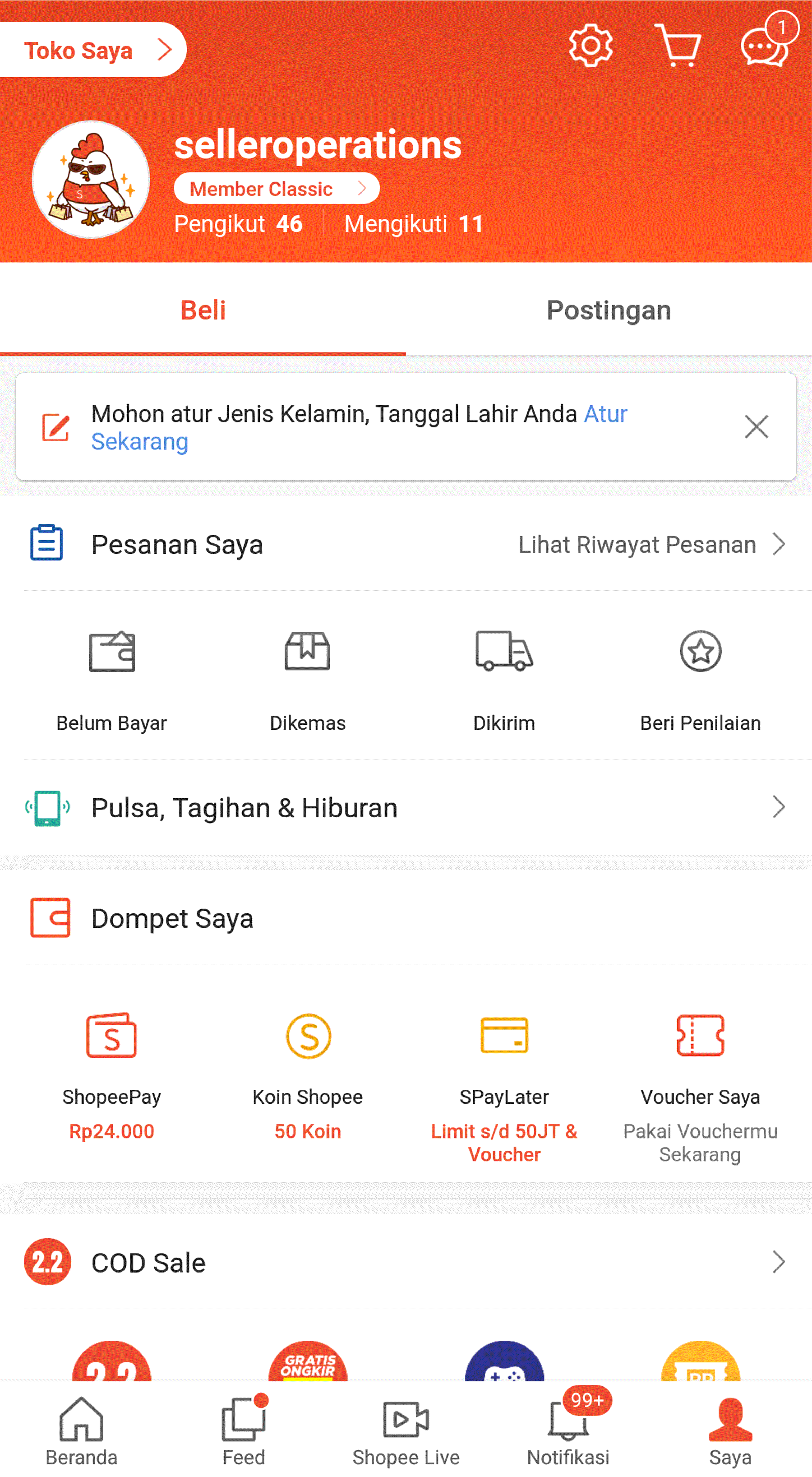This screenshot has height=1477, width=812.
Task: Open Member Classic details
Action: point(276,189)
